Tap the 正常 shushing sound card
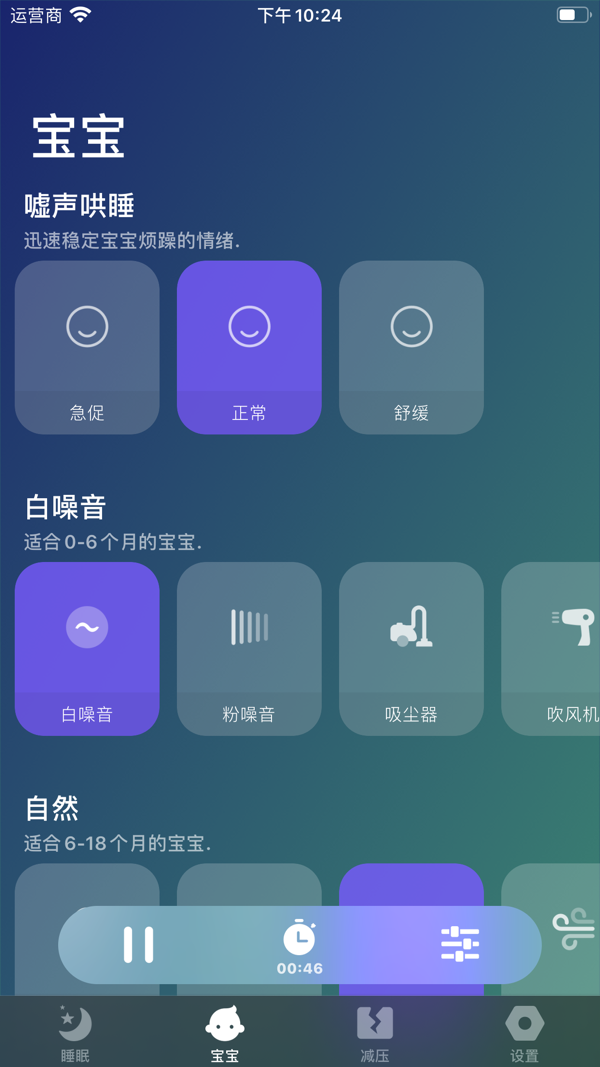The image size is (600, 1067). (x=249, y=347)
